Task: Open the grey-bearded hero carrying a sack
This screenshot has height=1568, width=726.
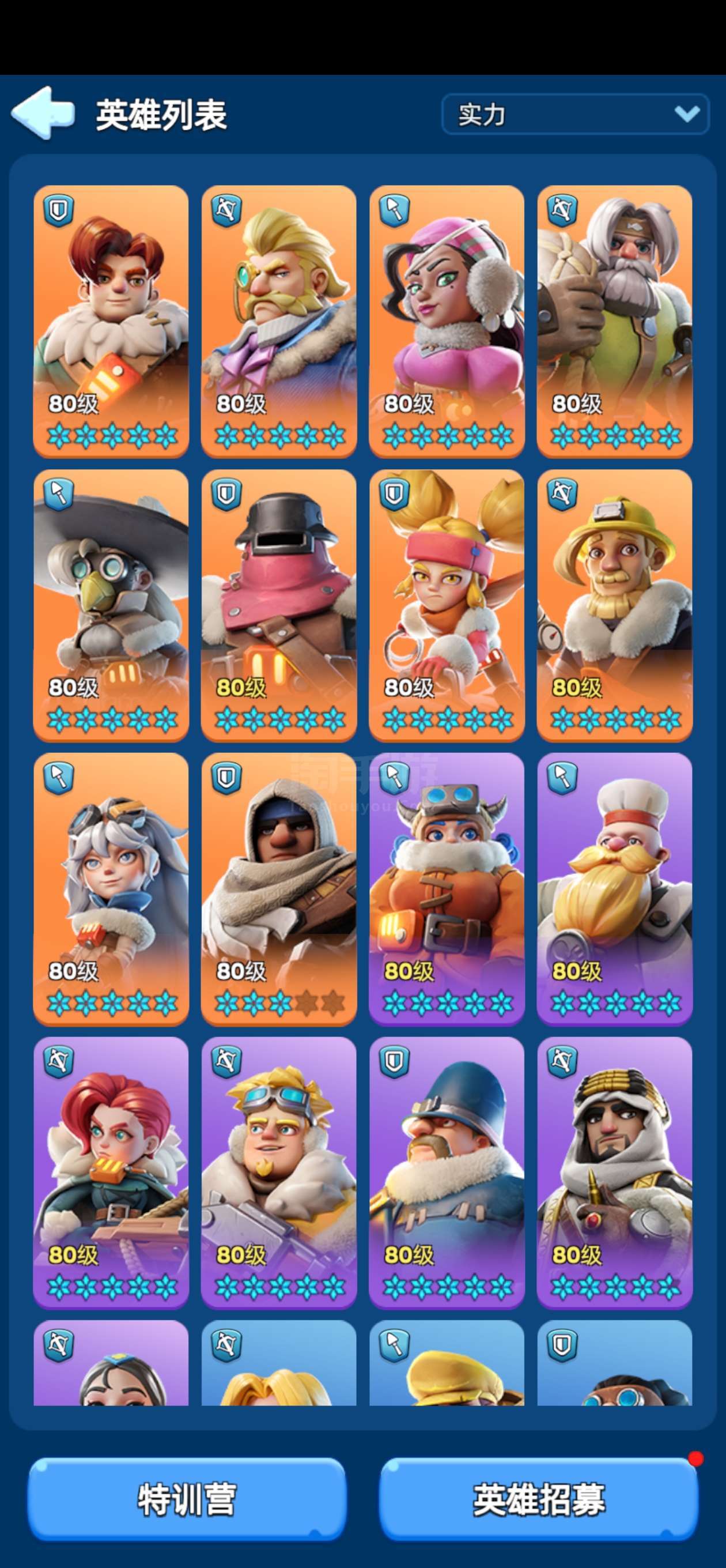Action: pos(615,322)
